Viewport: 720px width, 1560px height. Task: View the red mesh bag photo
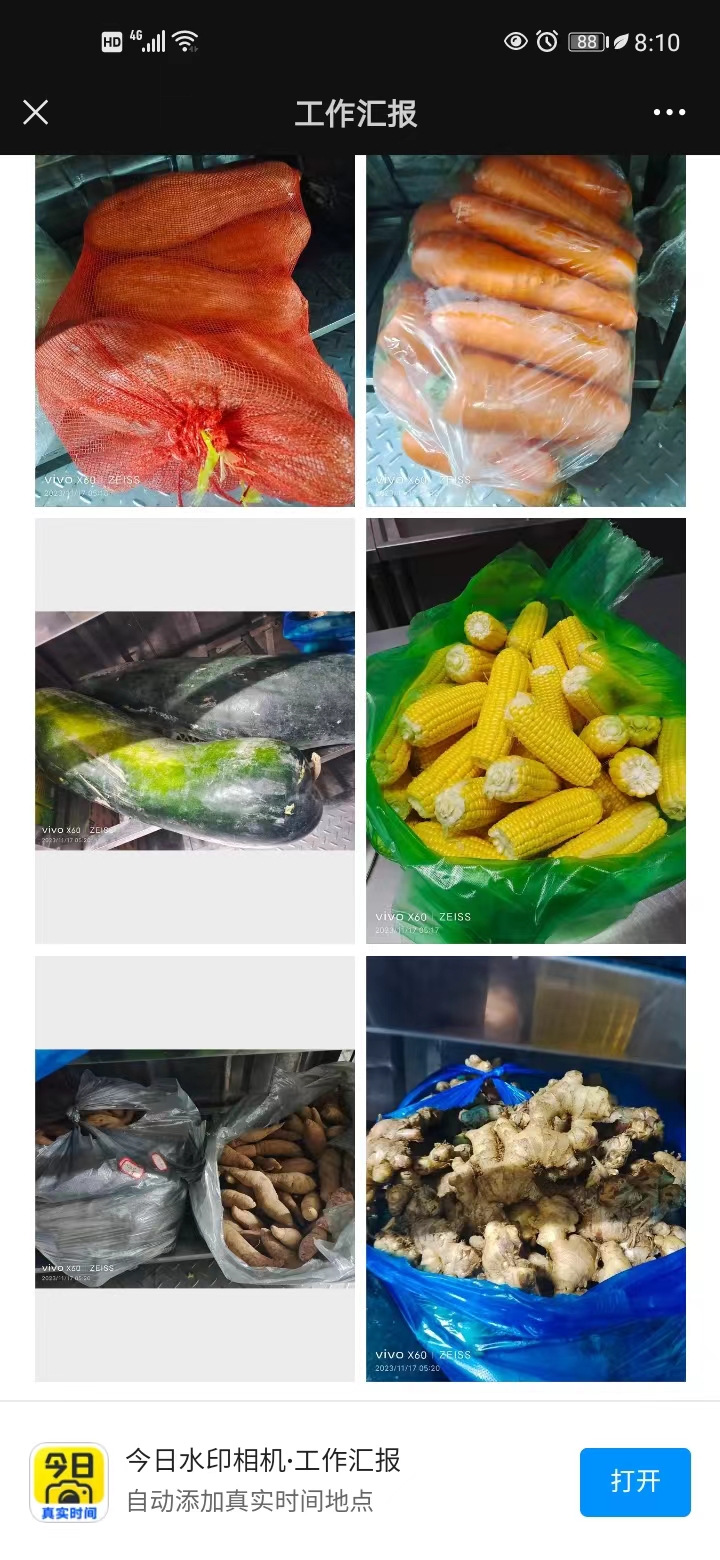(195, 331)
